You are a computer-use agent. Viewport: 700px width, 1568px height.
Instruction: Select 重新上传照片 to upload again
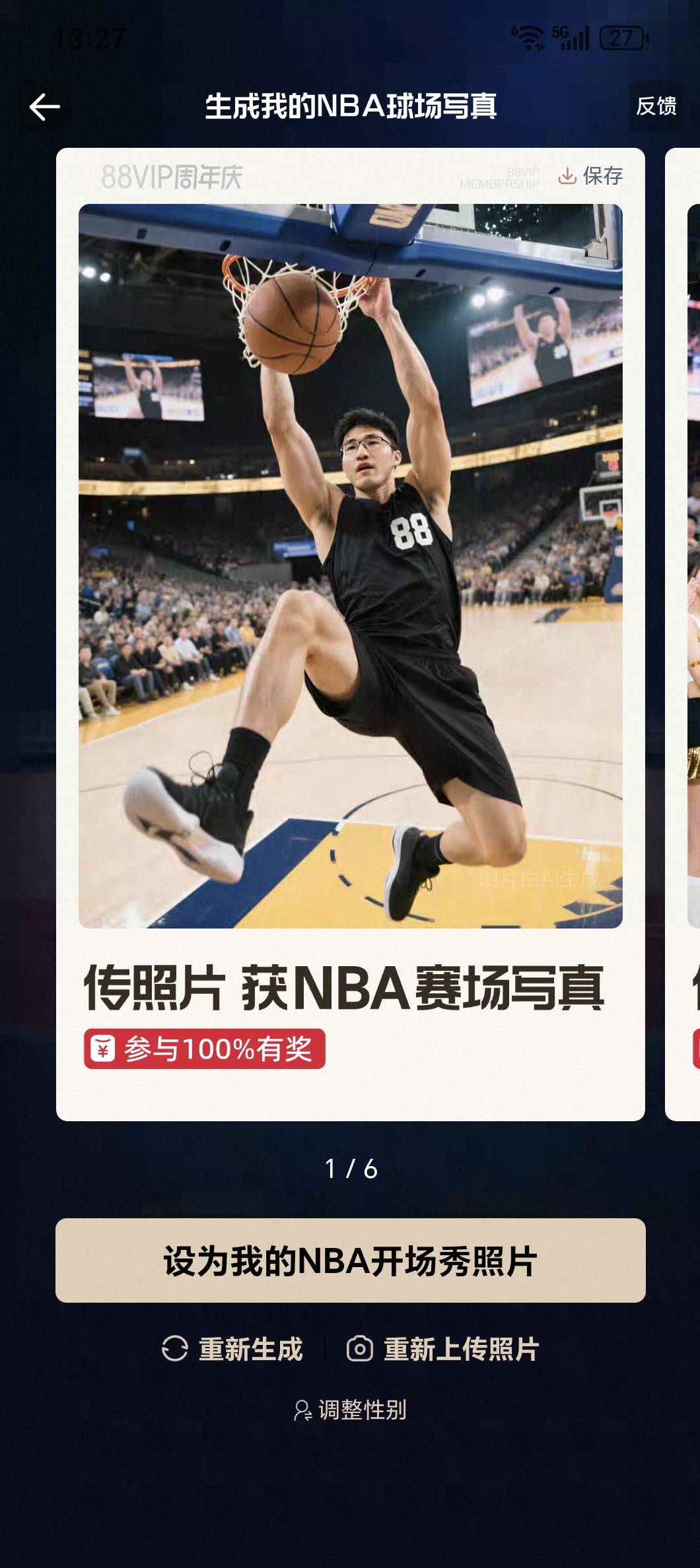coord(443,1349)
